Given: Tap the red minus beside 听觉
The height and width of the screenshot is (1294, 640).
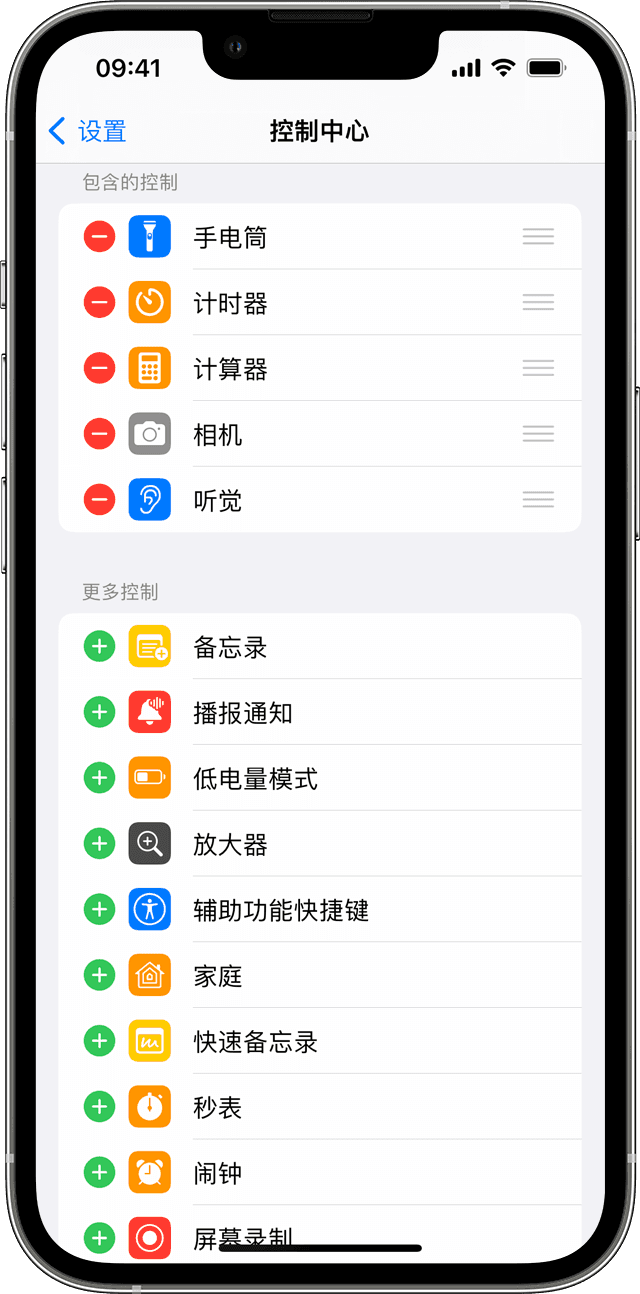Looking at the screenshot, I should [99, 500].
